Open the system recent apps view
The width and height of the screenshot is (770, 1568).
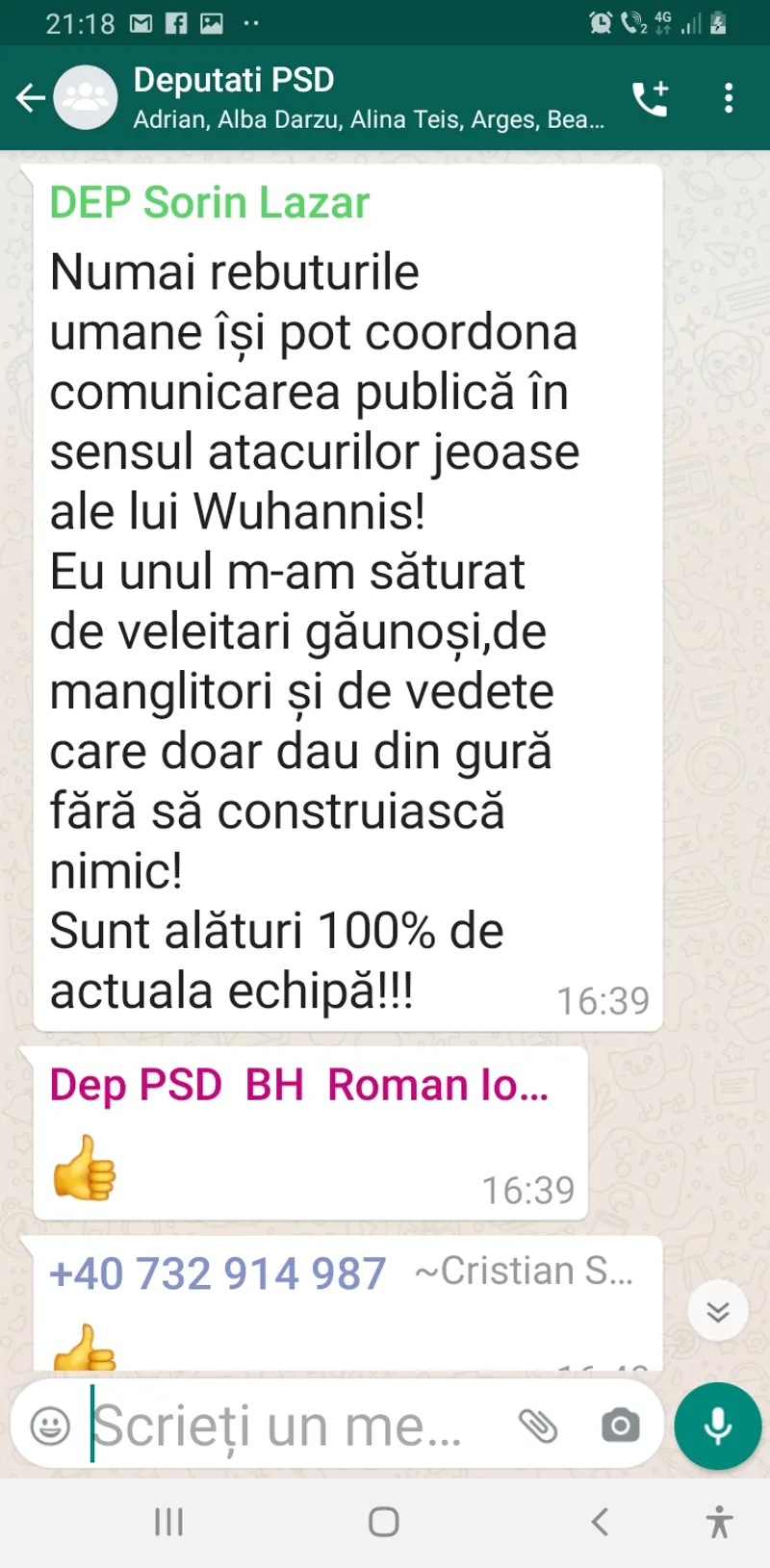[169, 1522]
